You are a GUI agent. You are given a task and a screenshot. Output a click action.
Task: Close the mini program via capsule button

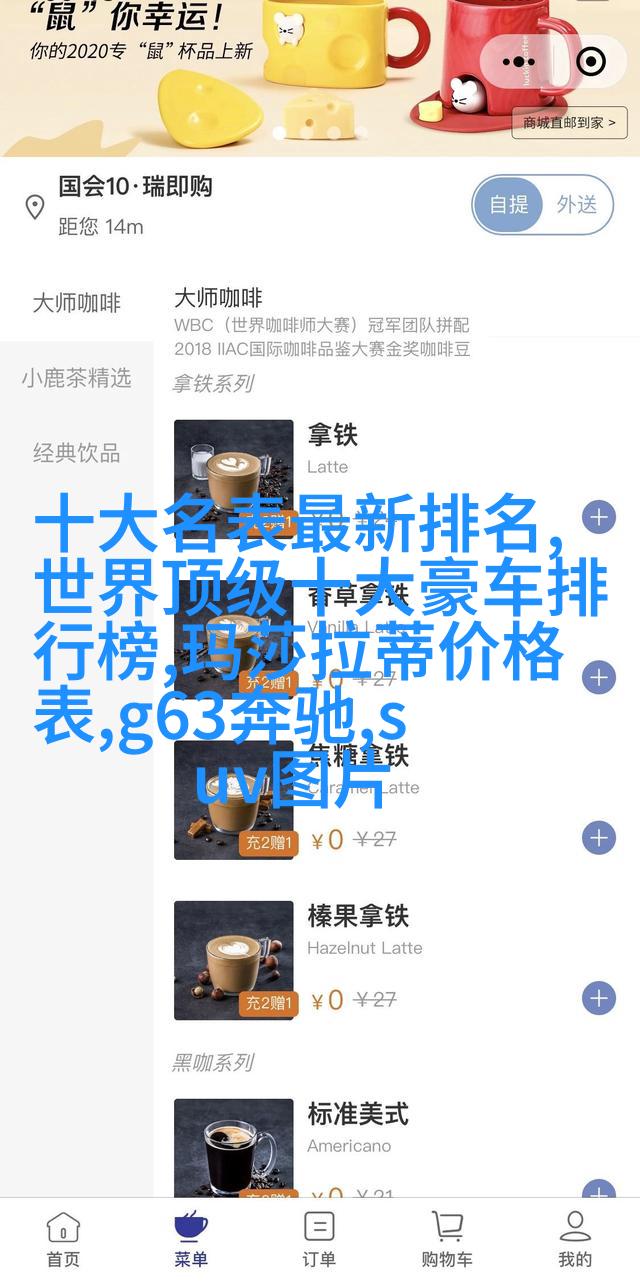592,62
